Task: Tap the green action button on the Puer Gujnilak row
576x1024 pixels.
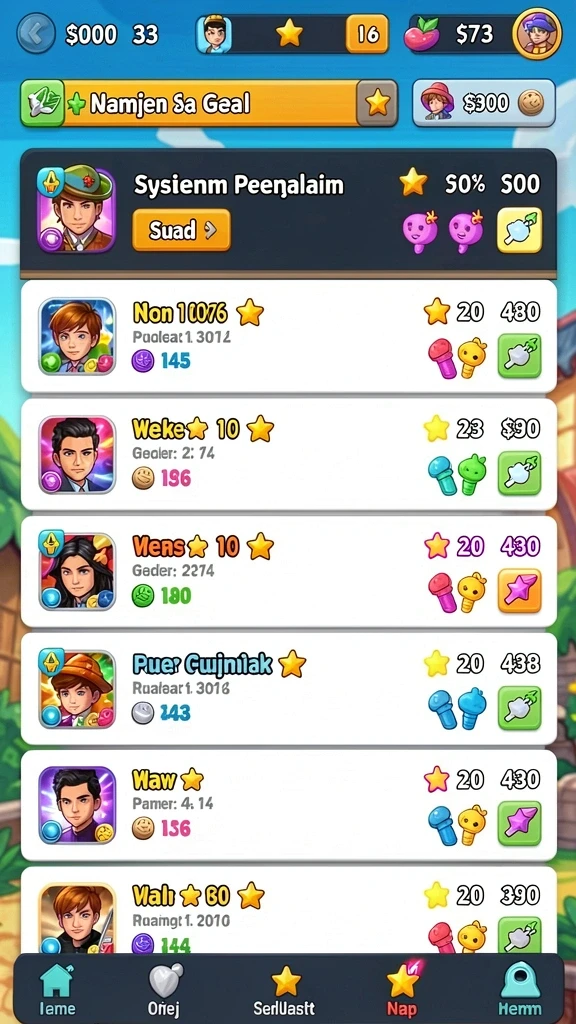Action: [x=519, y=708]
